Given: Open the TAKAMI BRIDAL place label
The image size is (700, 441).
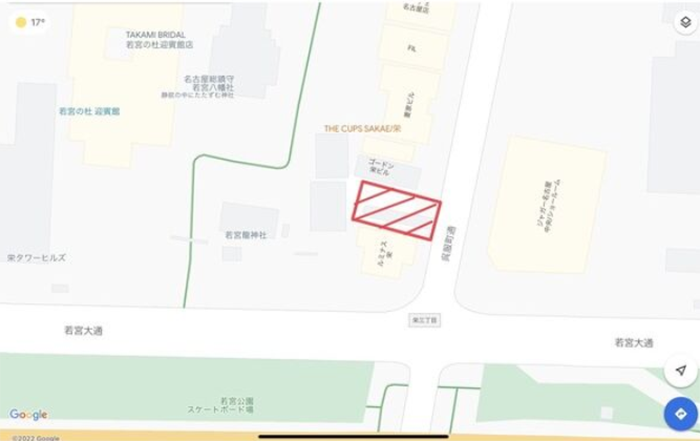Looking at the screenshot, I should click(155, 34).
